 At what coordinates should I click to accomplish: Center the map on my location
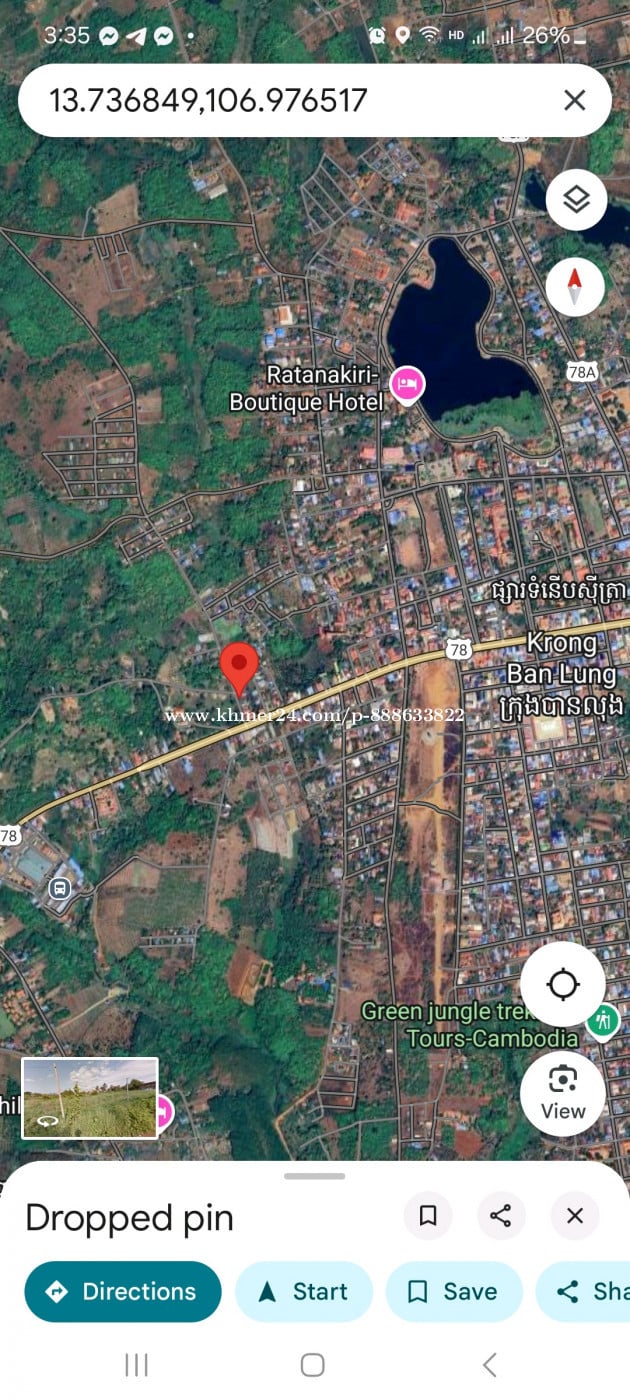click(x=563, y=985)
